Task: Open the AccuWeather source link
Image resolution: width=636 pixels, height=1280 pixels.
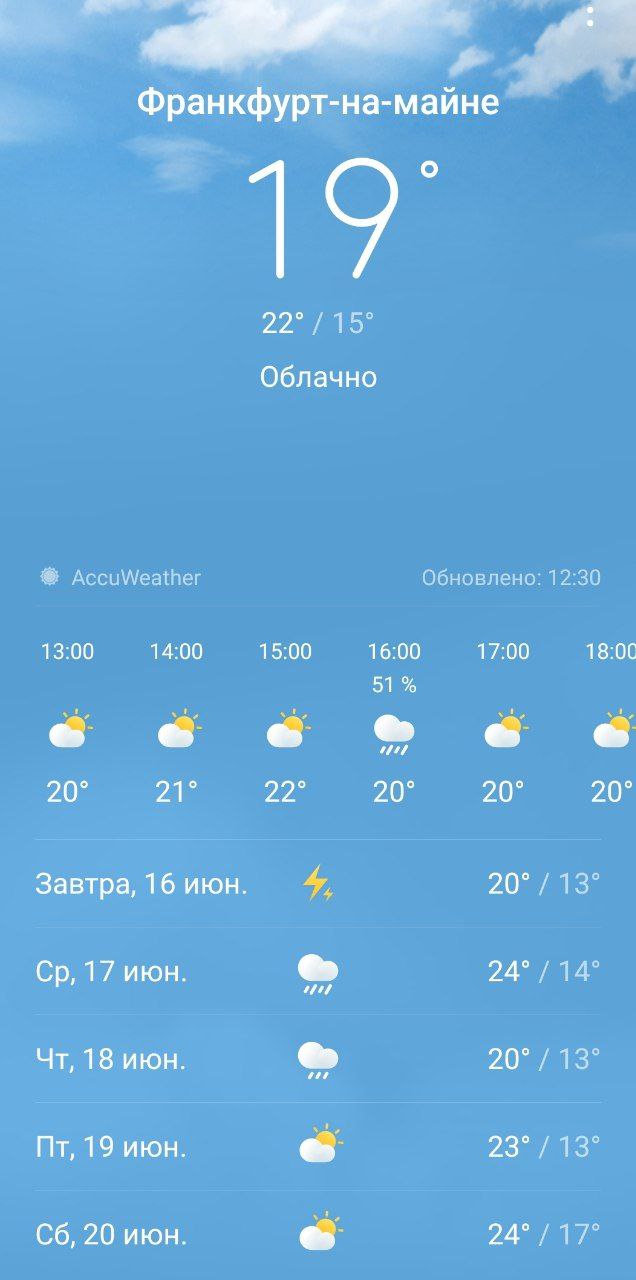Action: click(120, 577)
